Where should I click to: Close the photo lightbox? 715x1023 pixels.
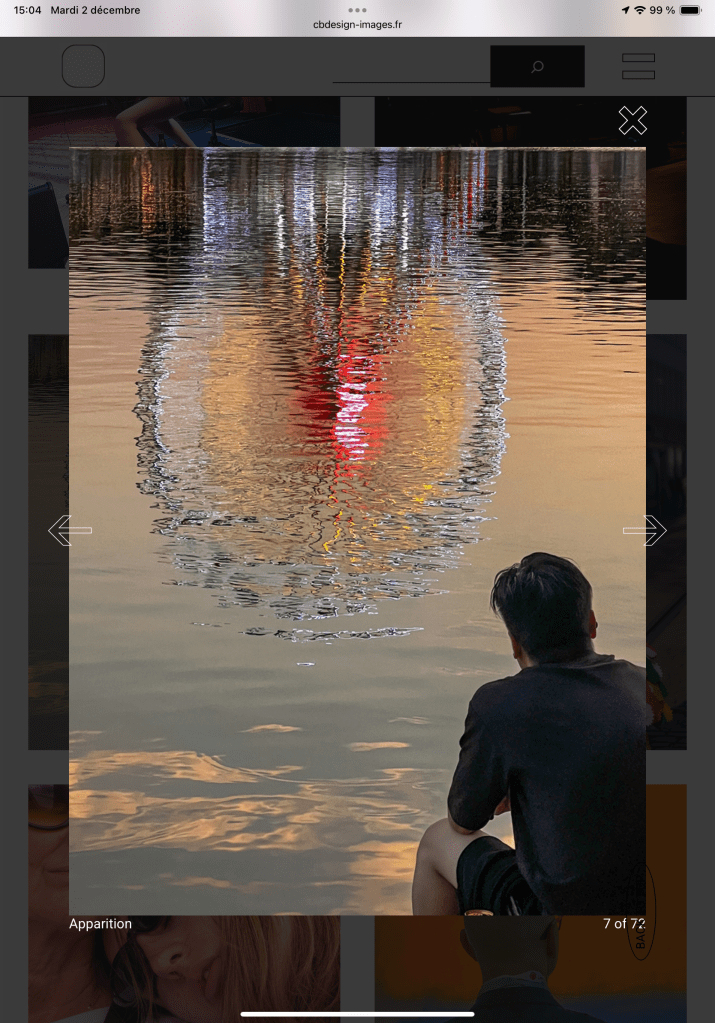point(632,121)
